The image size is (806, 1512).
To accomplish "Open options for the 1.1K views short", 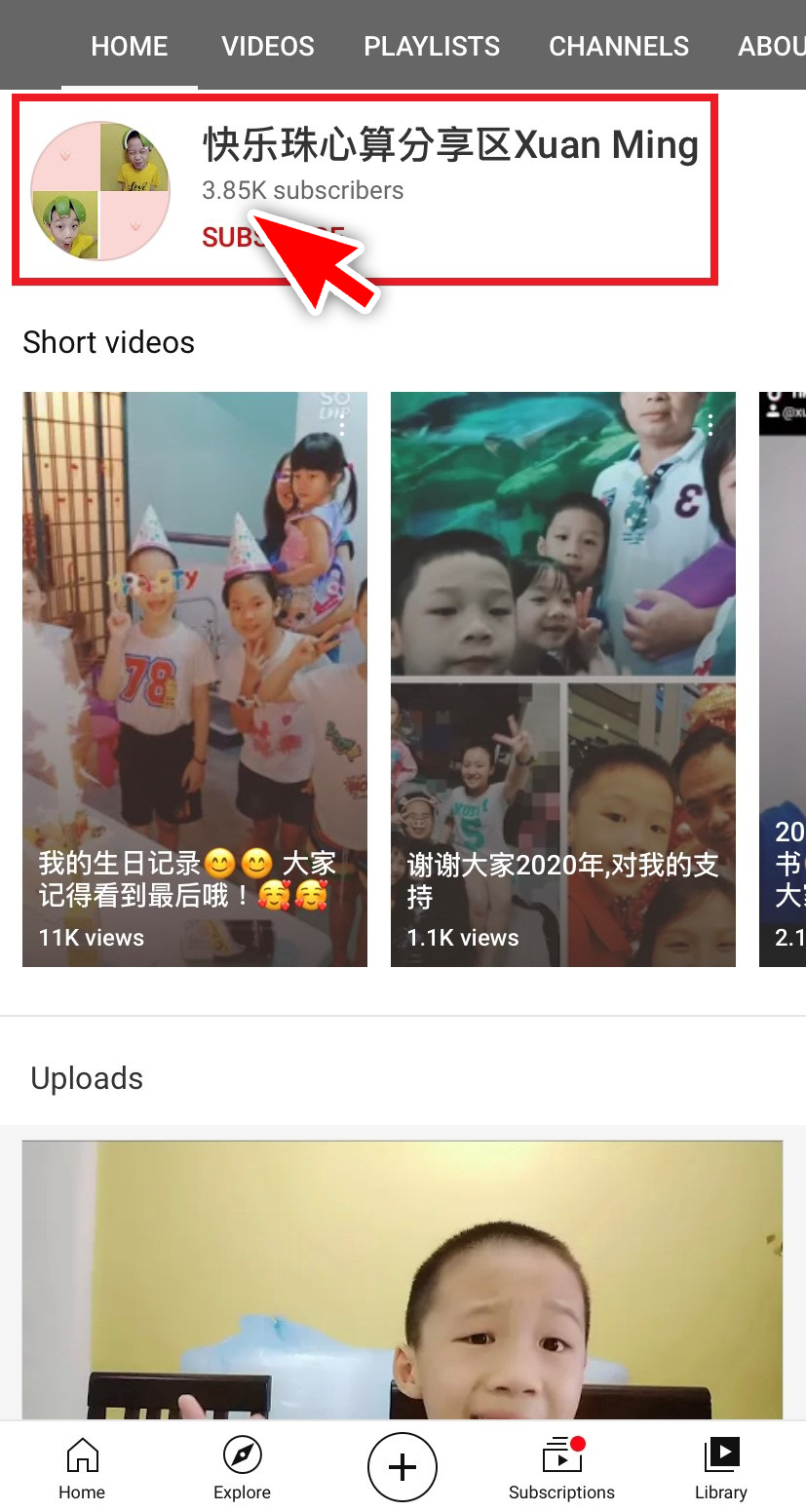I will tap(710, 425).
